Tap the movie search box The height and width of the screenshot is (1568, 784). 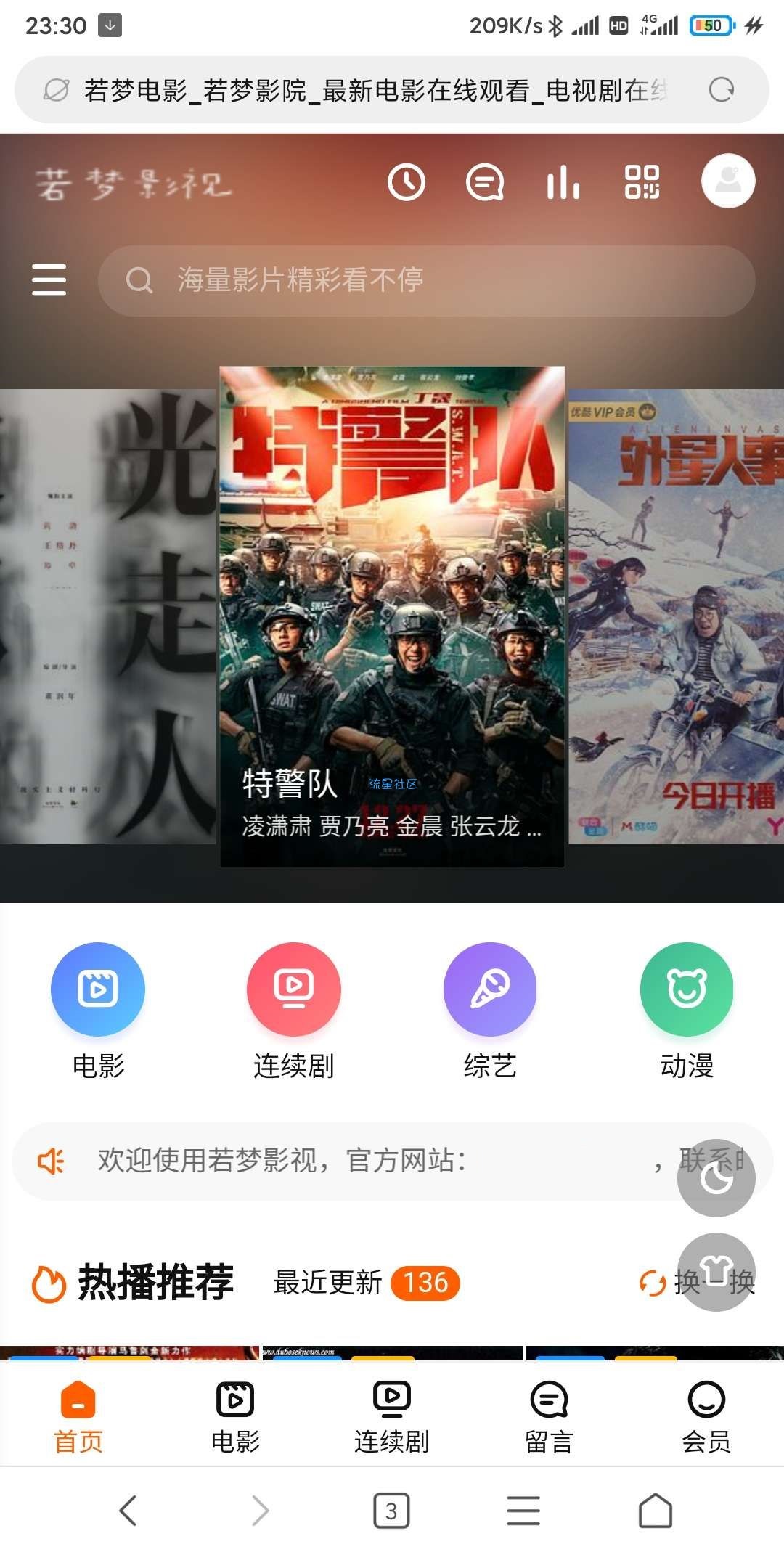(427, 280)
